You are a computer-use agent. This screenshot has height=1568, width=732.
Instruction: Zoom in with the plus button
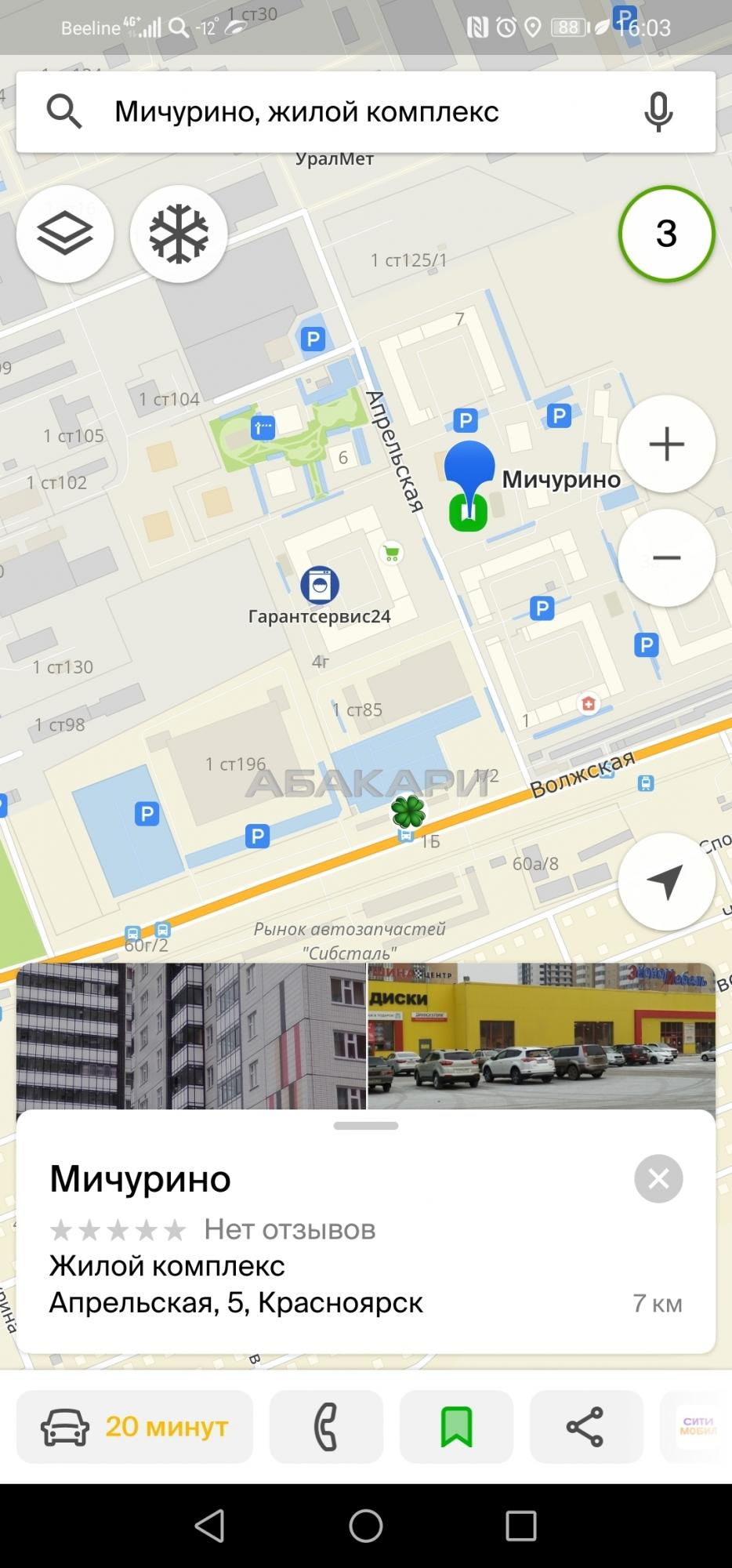pos(666,445)
